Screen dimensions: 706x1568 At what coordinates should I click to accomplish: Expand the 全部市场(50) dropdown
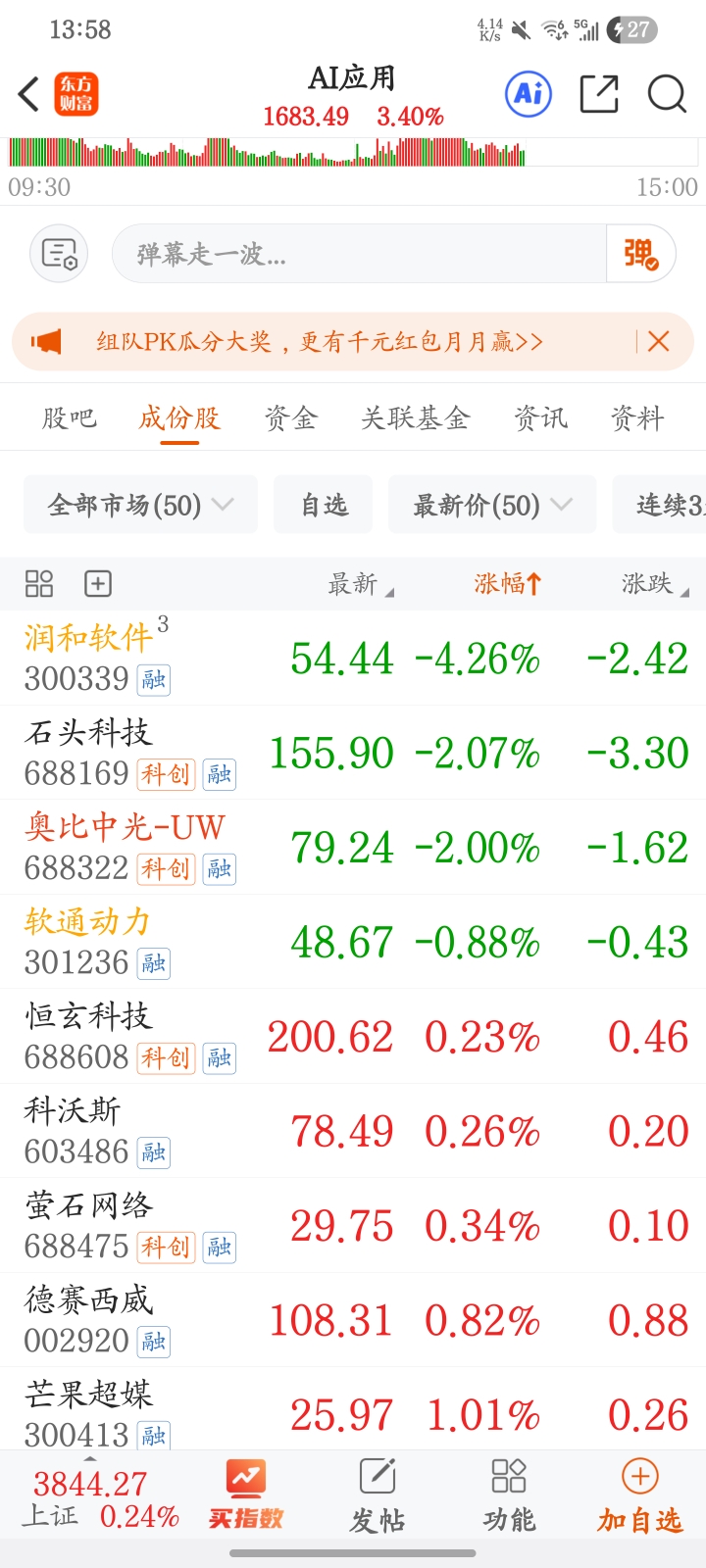pyautogui.click(x=140, y=505)
